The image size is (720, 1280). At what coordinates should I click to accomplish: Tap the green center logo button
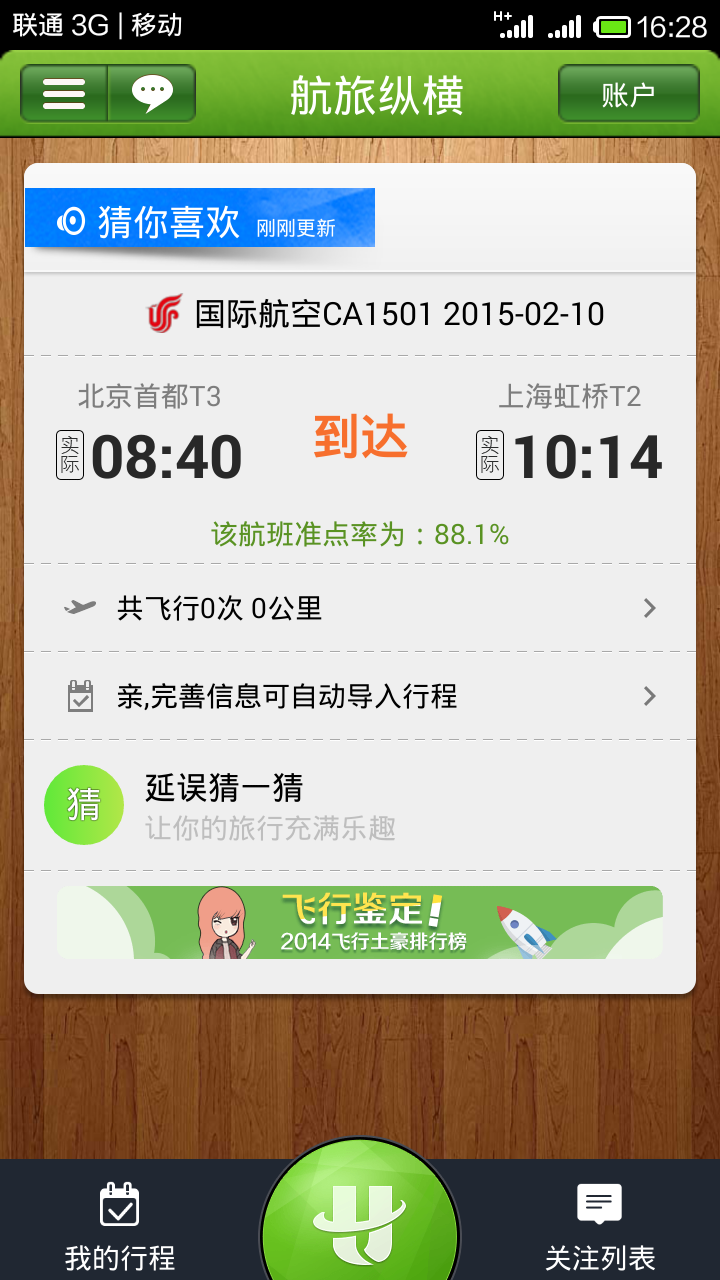click(x=360, y=1215)
